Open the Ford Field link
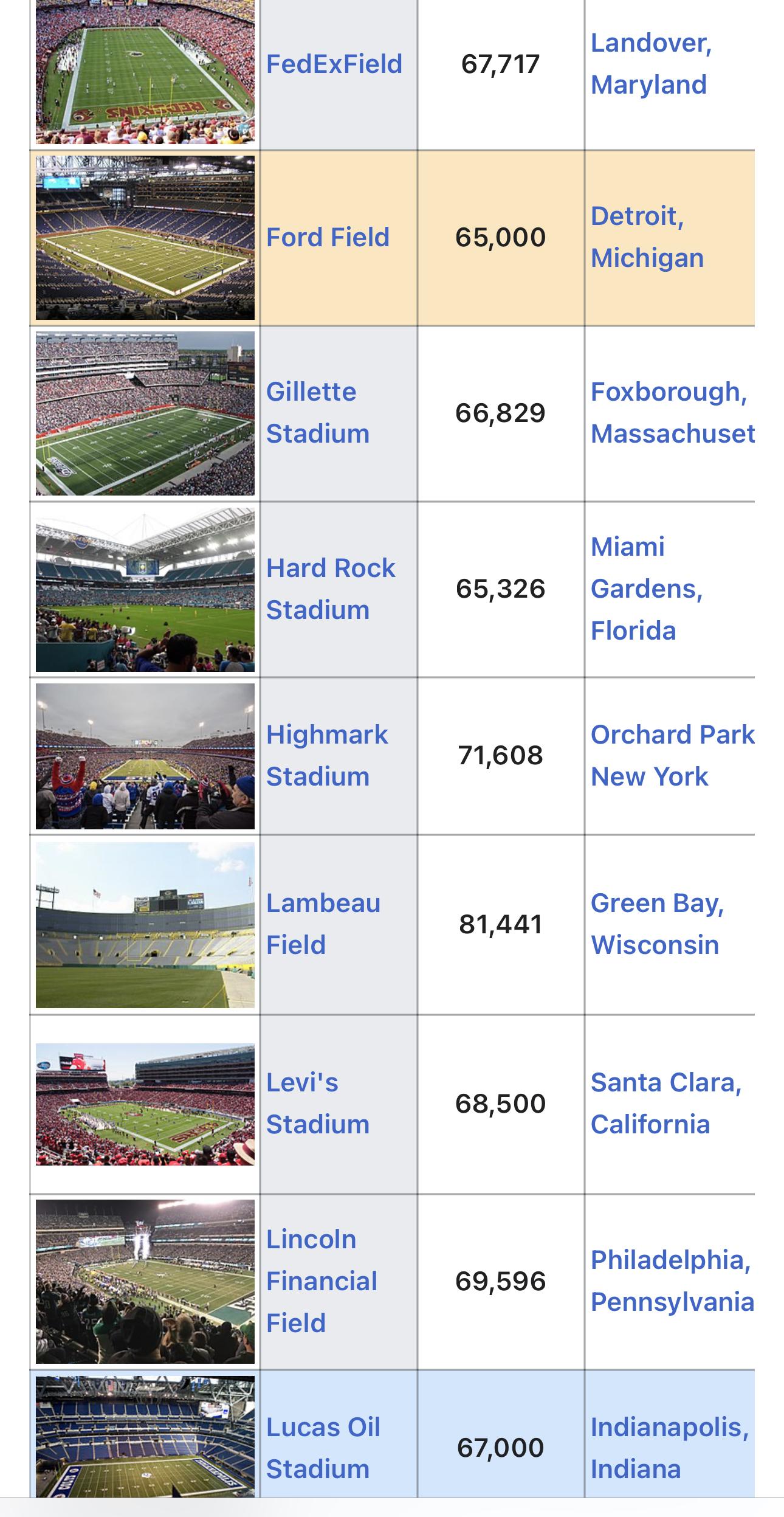Viewport: 784px width, 1517px height. point(328,237)
